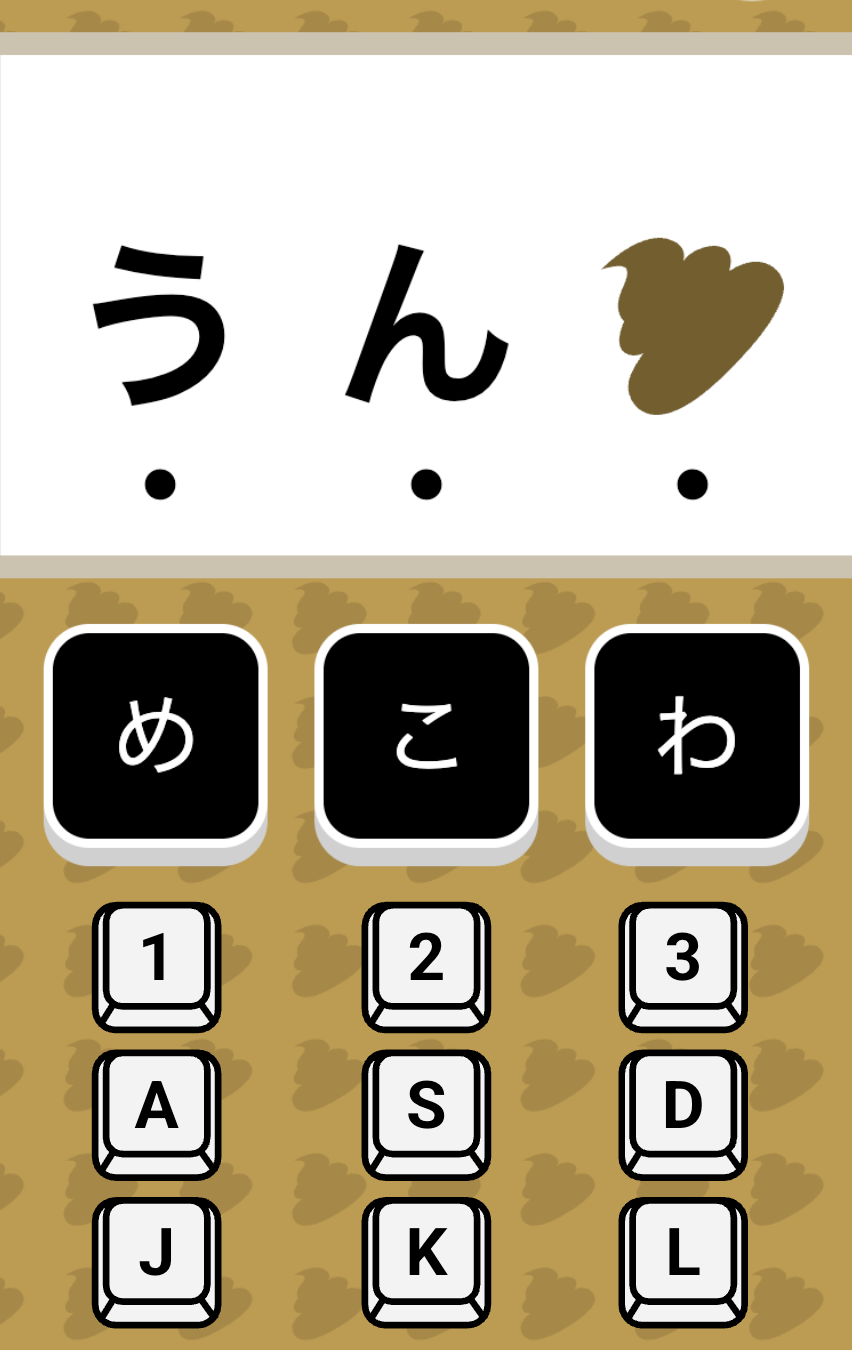Select the め answer button
Image resolution: width=852 pixels, height=1350 pixels.
[156, 737]
